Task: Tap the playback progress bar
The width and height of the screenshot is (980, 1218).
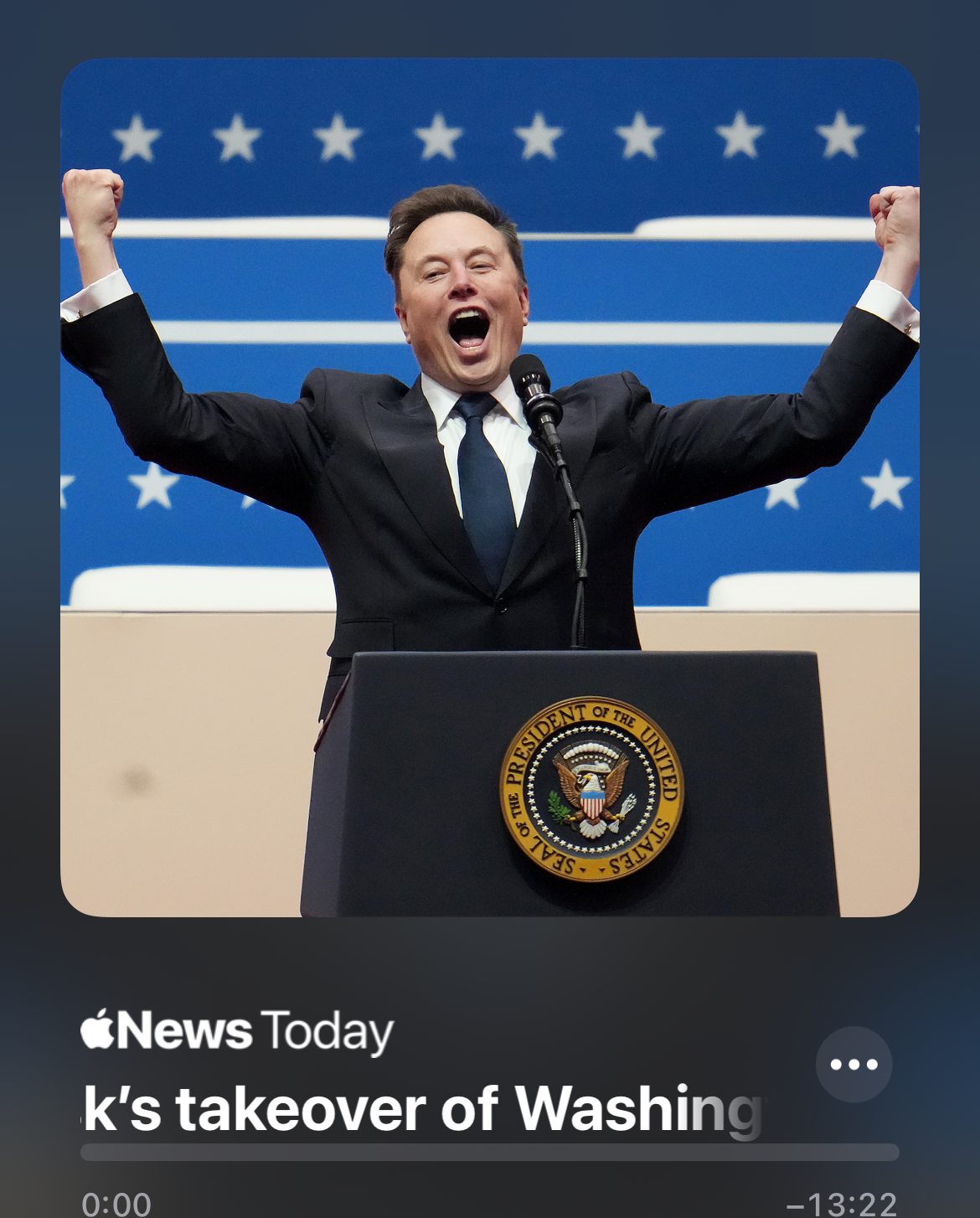Action: [x=489, y=1153]
